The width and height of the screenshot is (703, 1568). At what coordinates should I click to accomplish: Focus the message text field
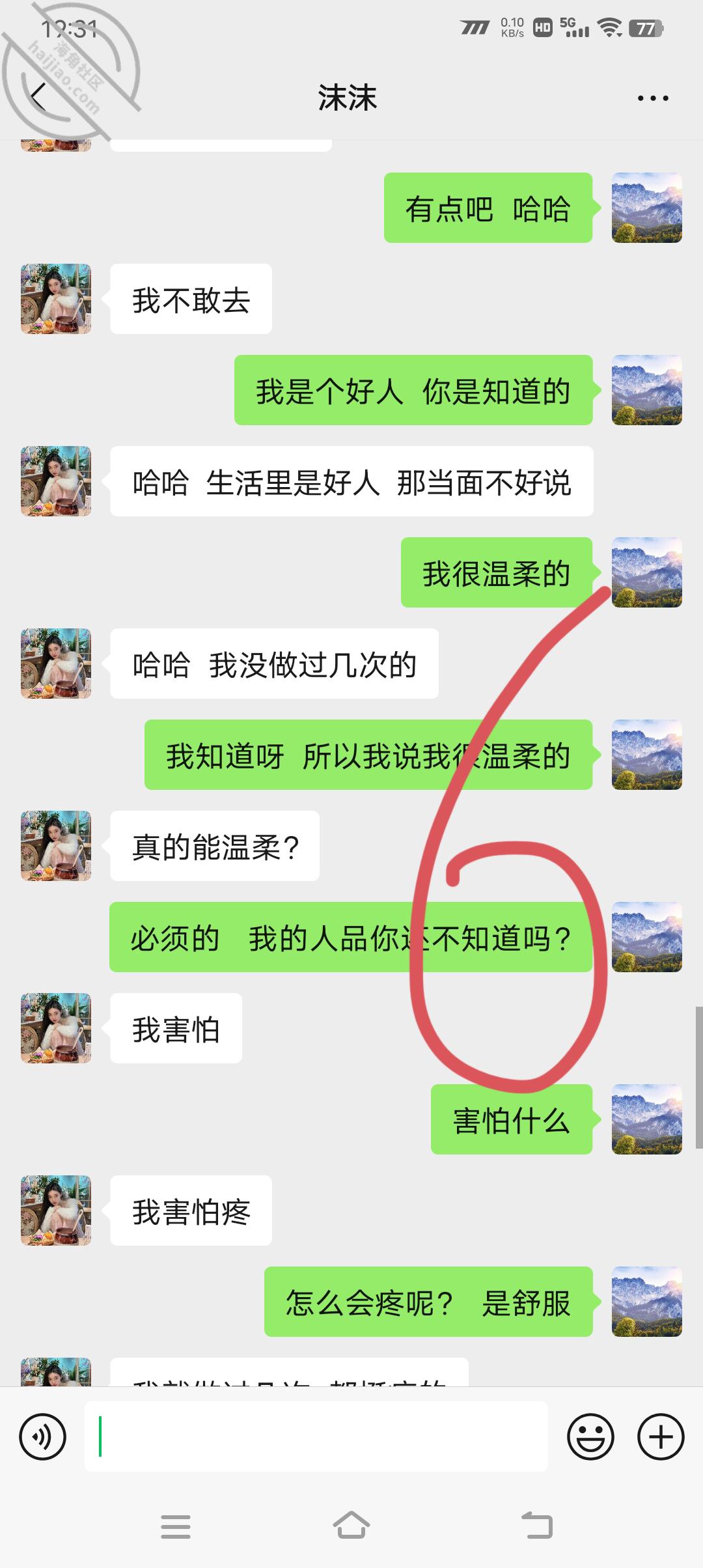click(316, 1436)
